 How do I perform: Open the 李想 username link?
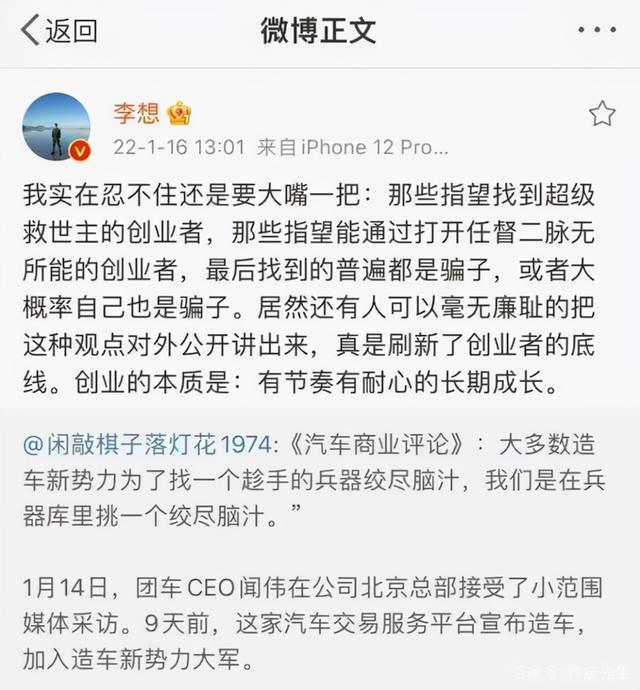click(135, 111)
